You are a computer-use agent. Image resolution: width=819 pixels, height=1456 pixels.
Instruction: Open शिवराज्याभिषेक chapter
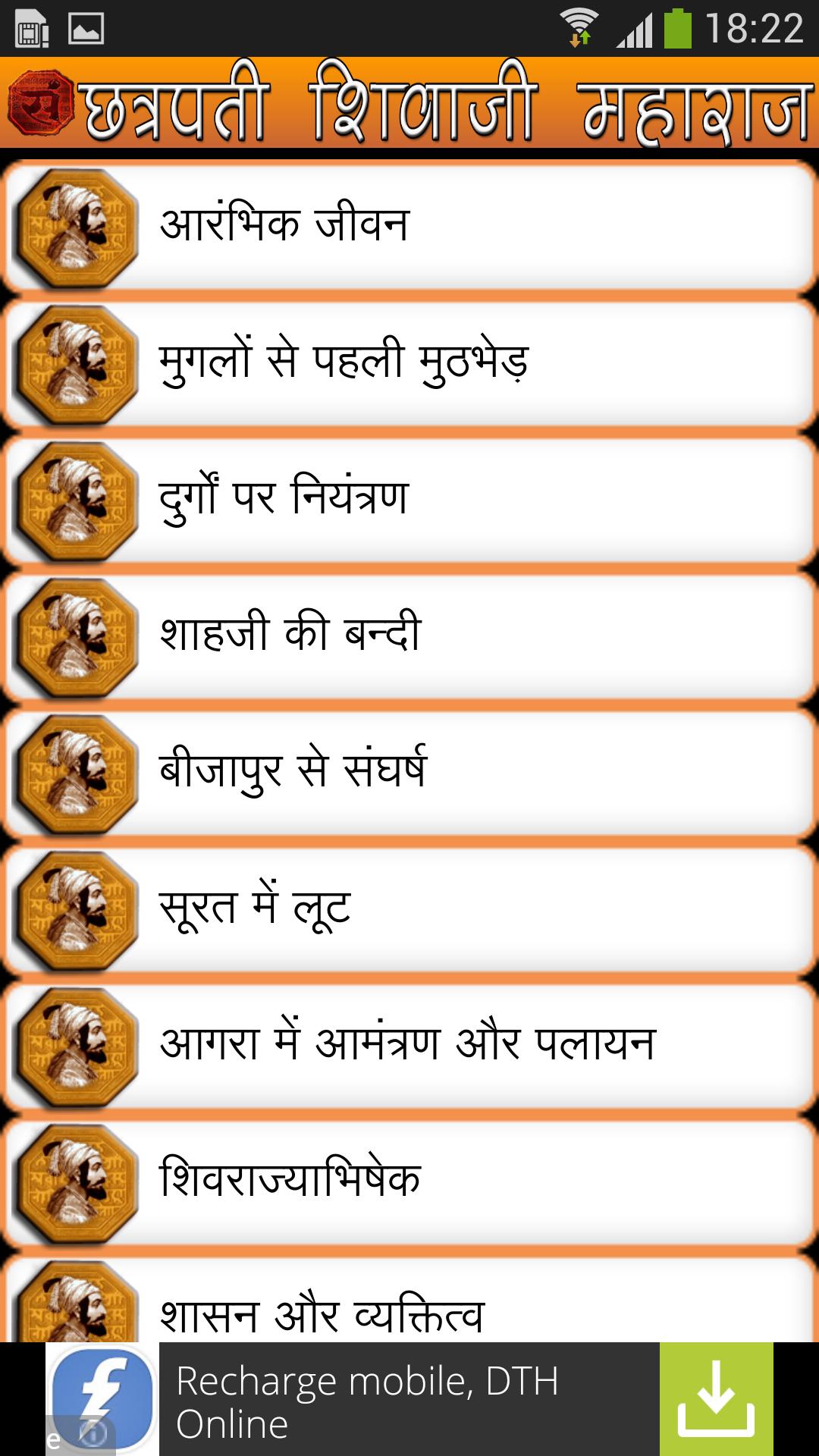tap(409, 1181)
